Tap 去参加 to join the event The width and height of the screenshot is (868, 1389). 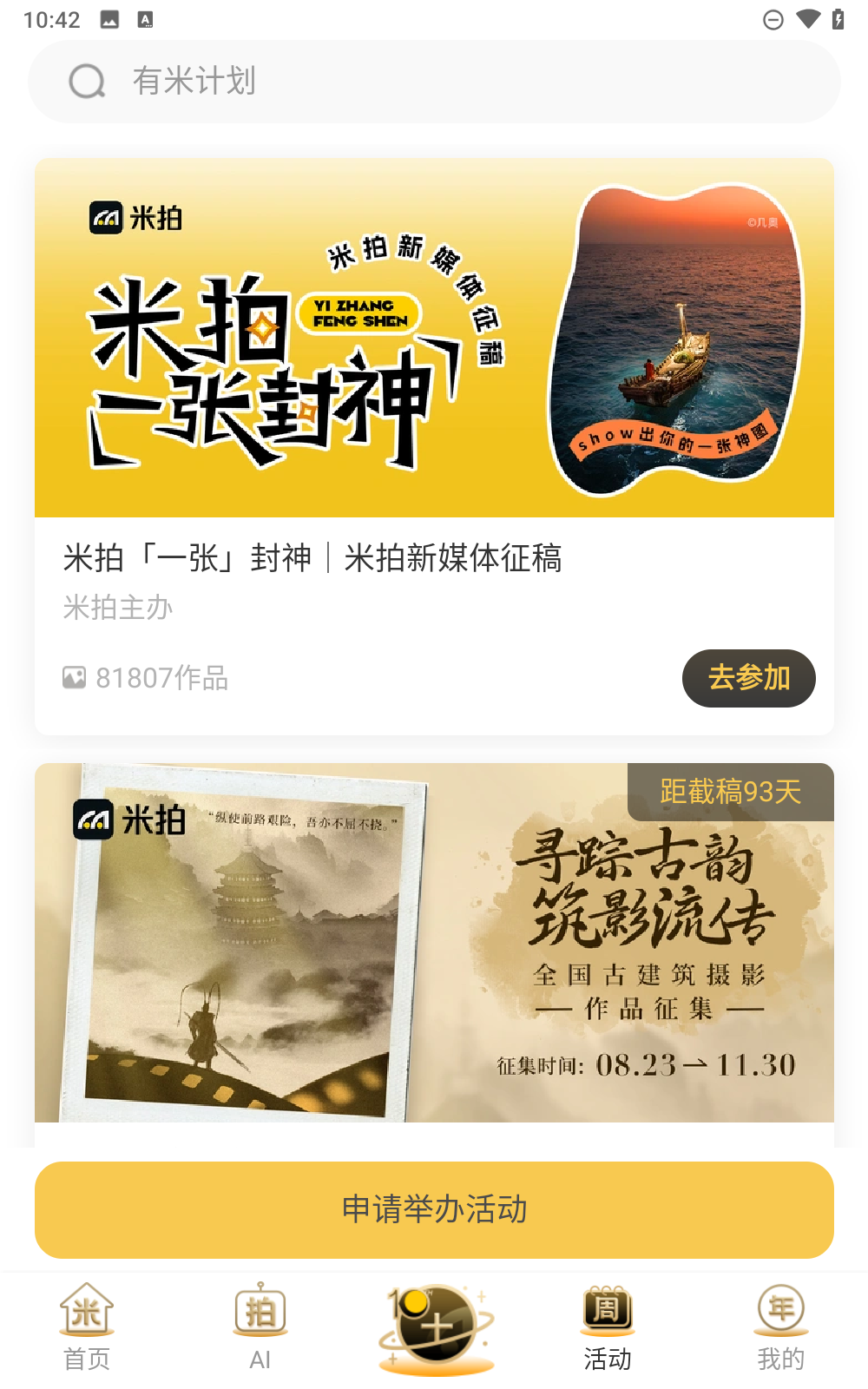pos(748,678)
